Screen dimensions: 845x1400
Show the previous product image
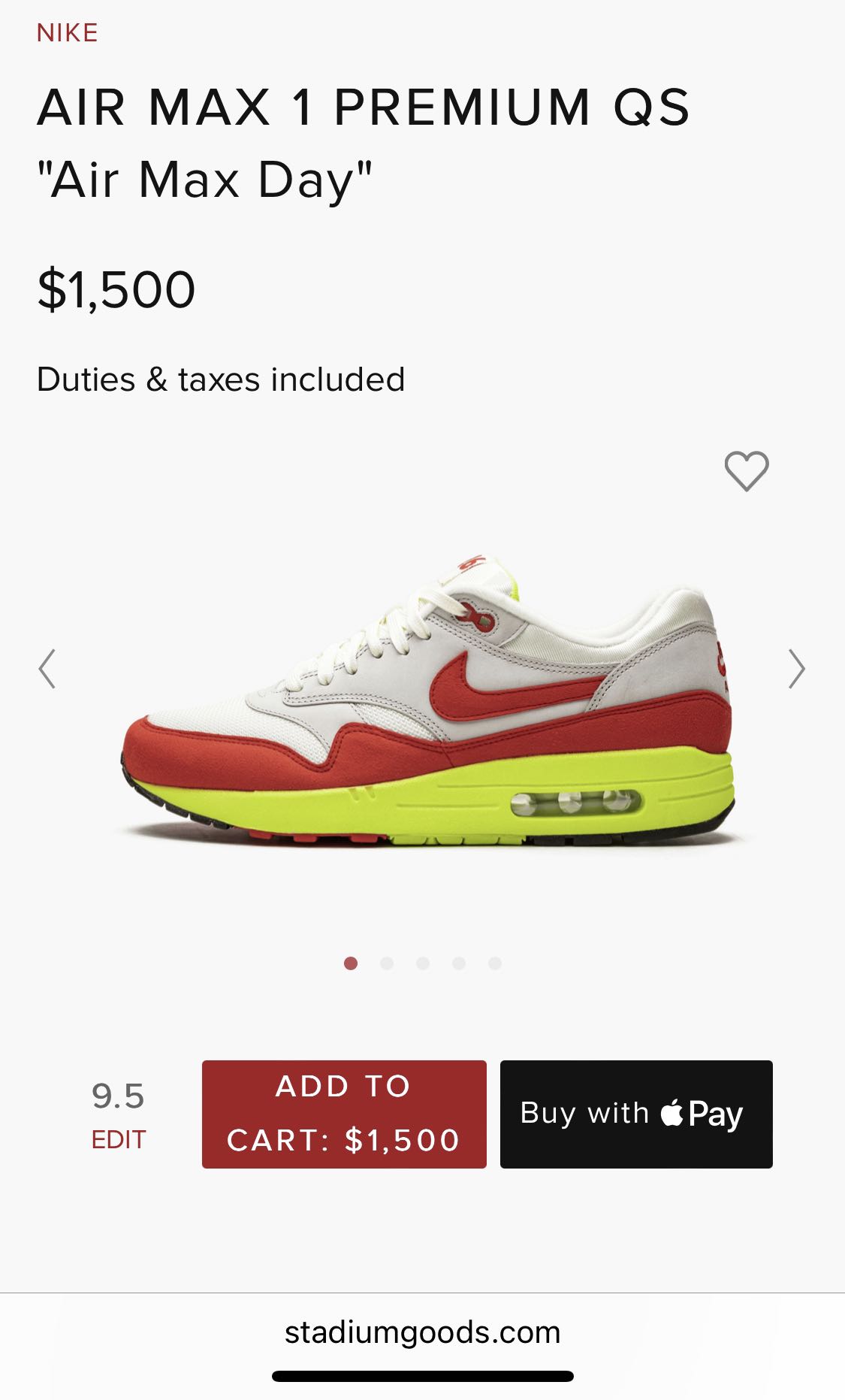tap(47, 668)
